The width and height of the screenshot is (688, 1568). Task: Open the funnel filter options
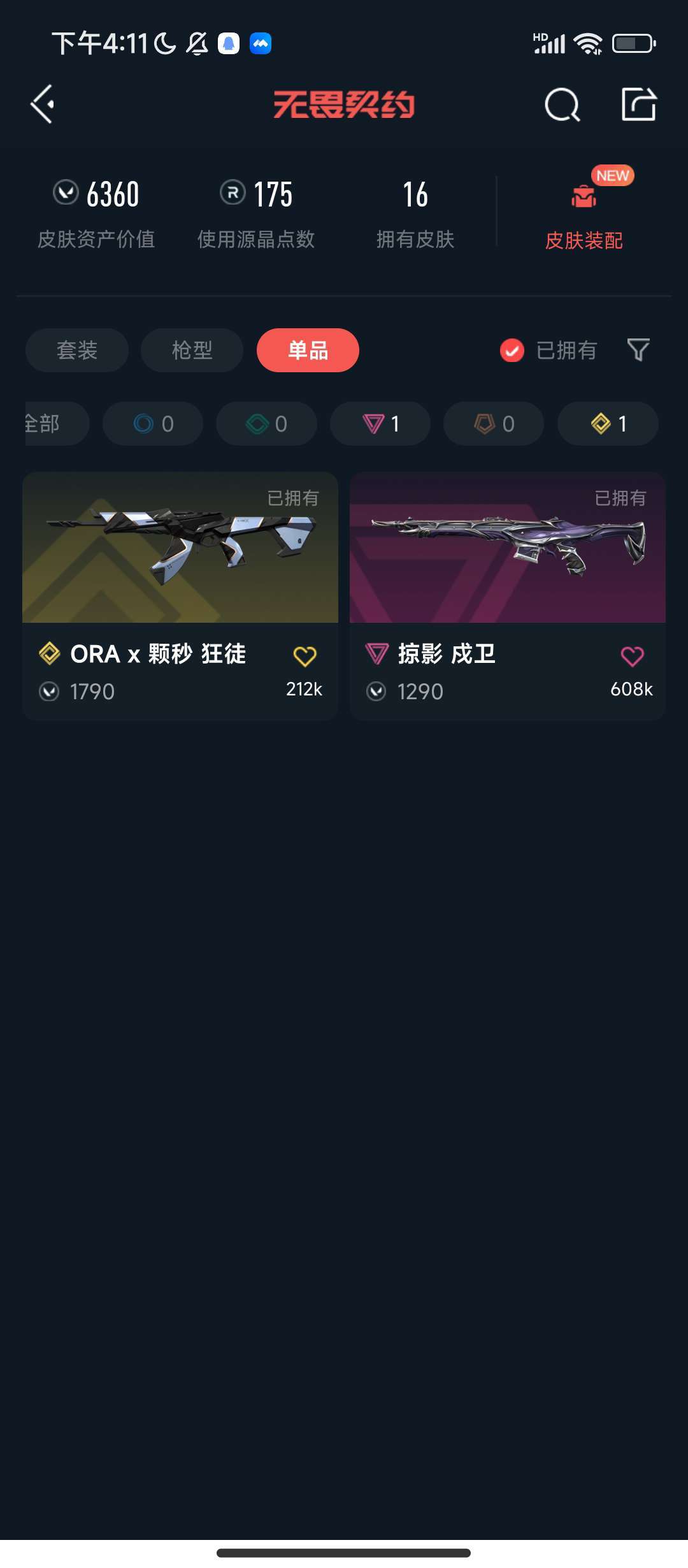coord(638,350)
